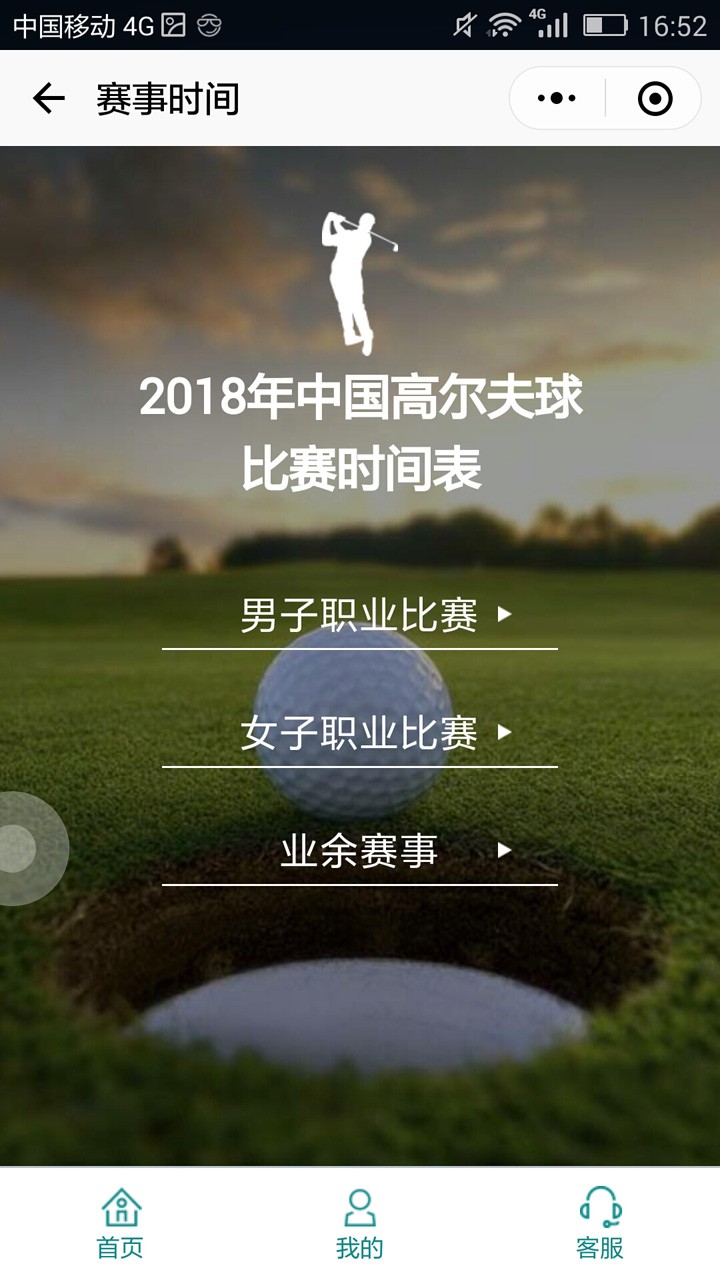Open 男子职业比赛 schedule
The width and height of the screenshot is (720, 1280).
(360, 616)
